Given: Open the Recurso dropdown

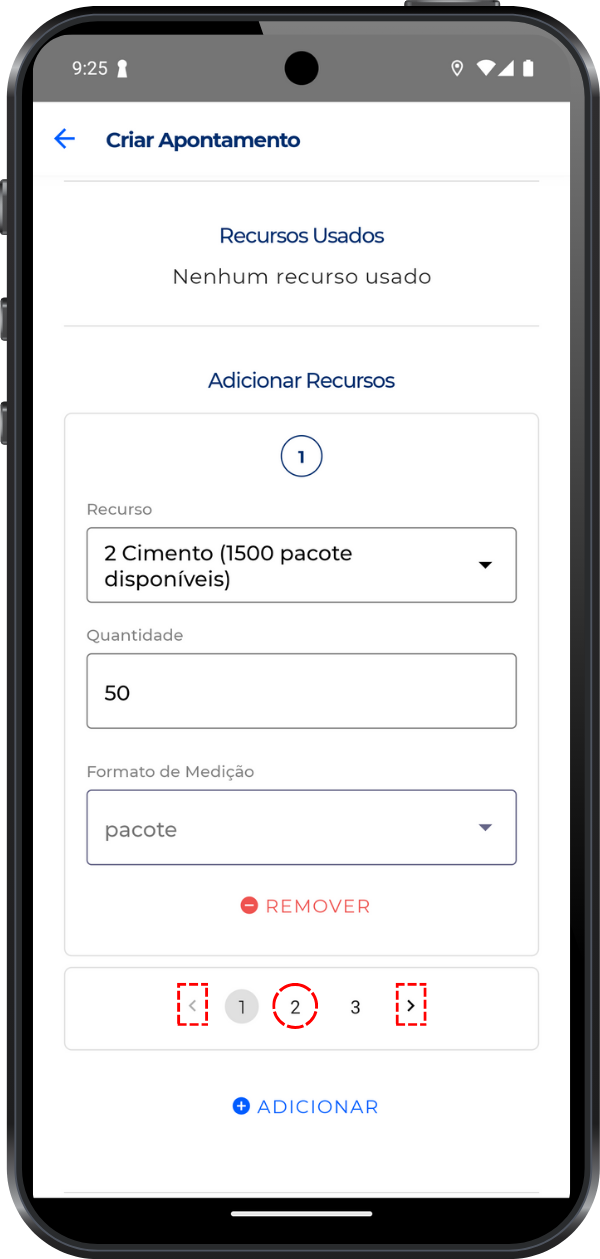Looking at the screenshot, I should tap(301, 565).
